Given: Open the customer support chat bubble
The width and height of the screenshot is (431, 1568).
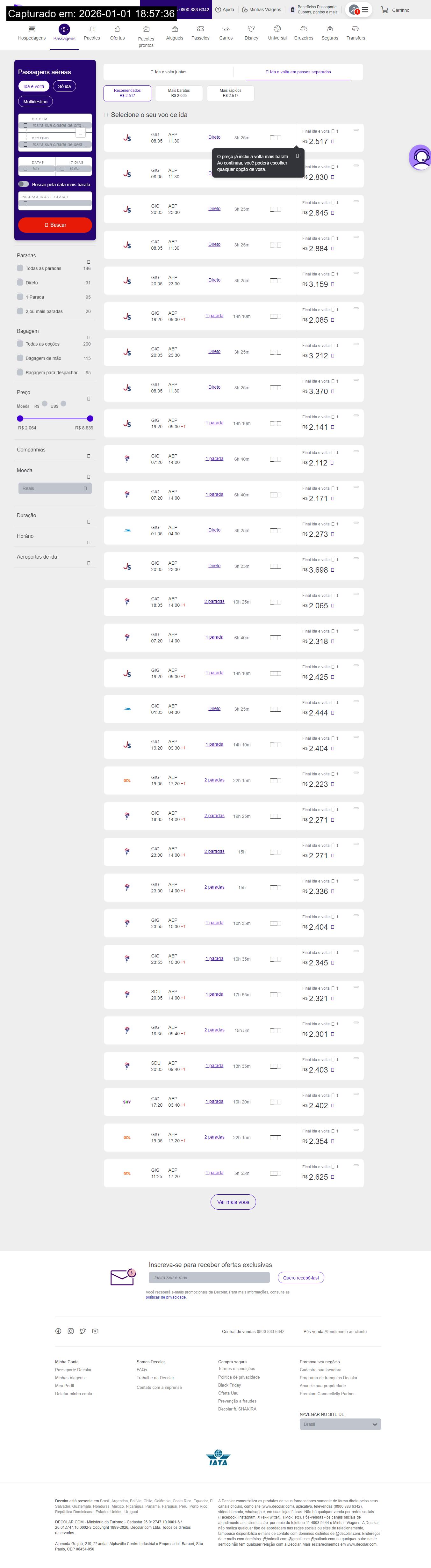Looking at the screenshot, I should [x=420, y=158].
